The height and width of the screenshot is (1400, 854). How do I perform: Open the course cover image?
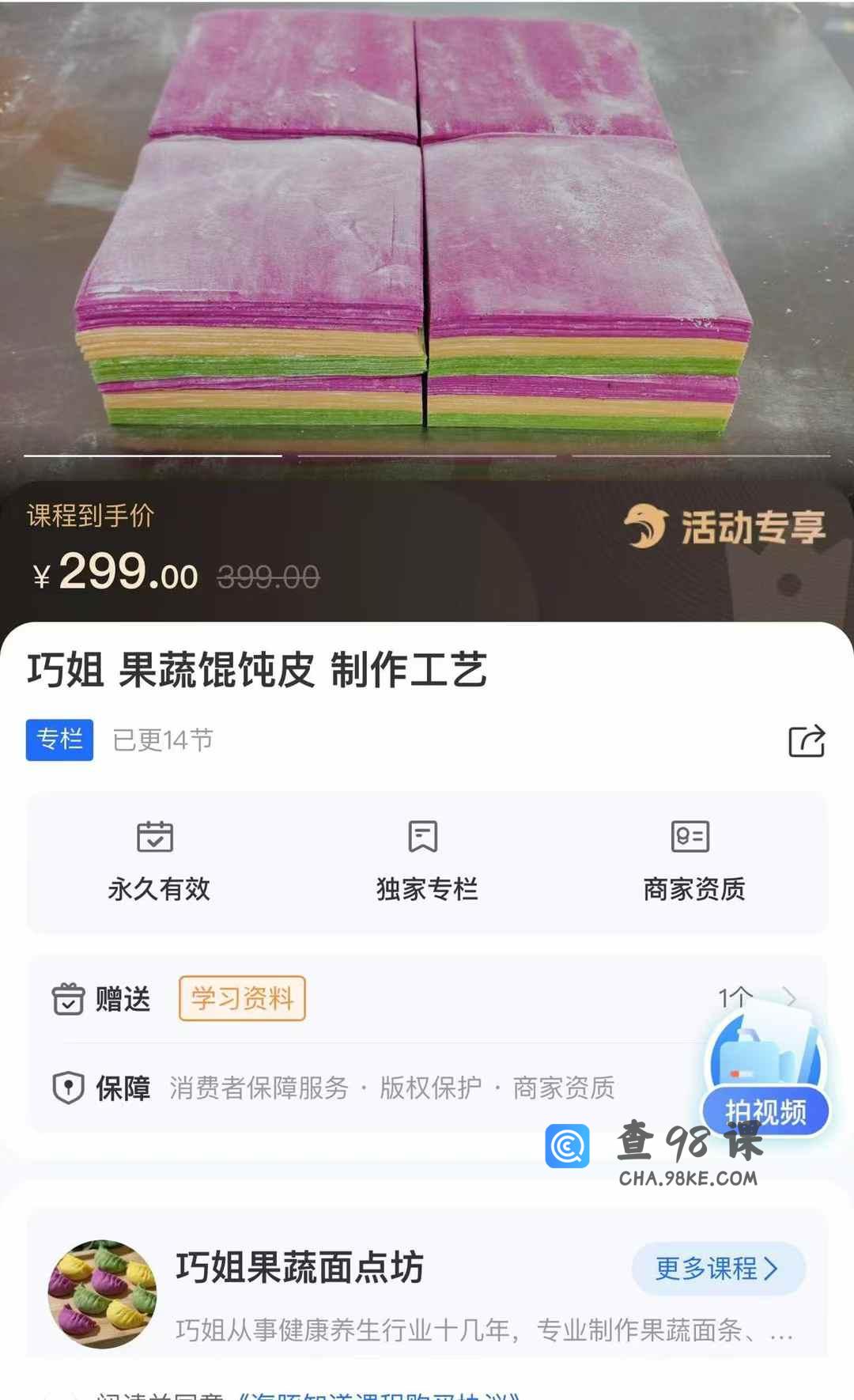427,229
